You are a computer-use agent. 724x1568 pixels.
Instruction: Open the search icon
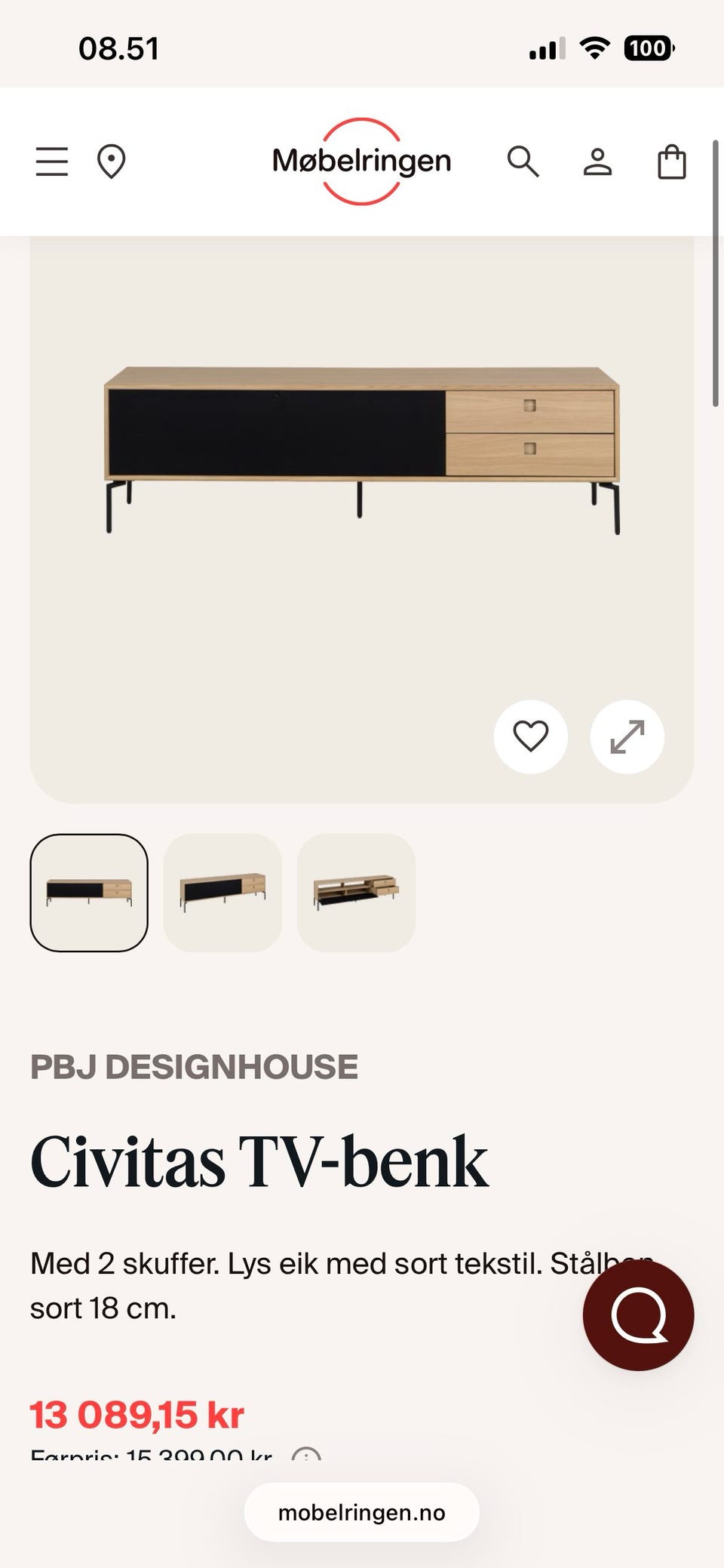tap(523, 161)
